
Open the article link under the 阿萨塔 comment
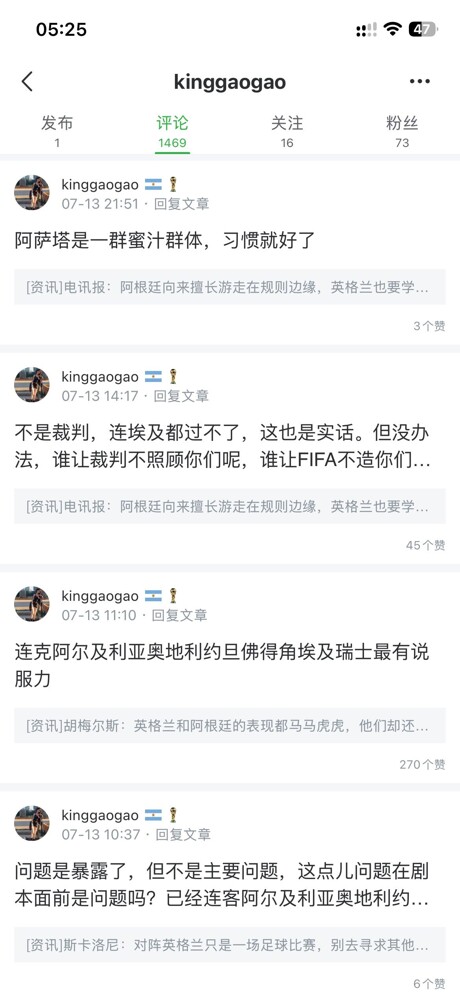(230, 287)
